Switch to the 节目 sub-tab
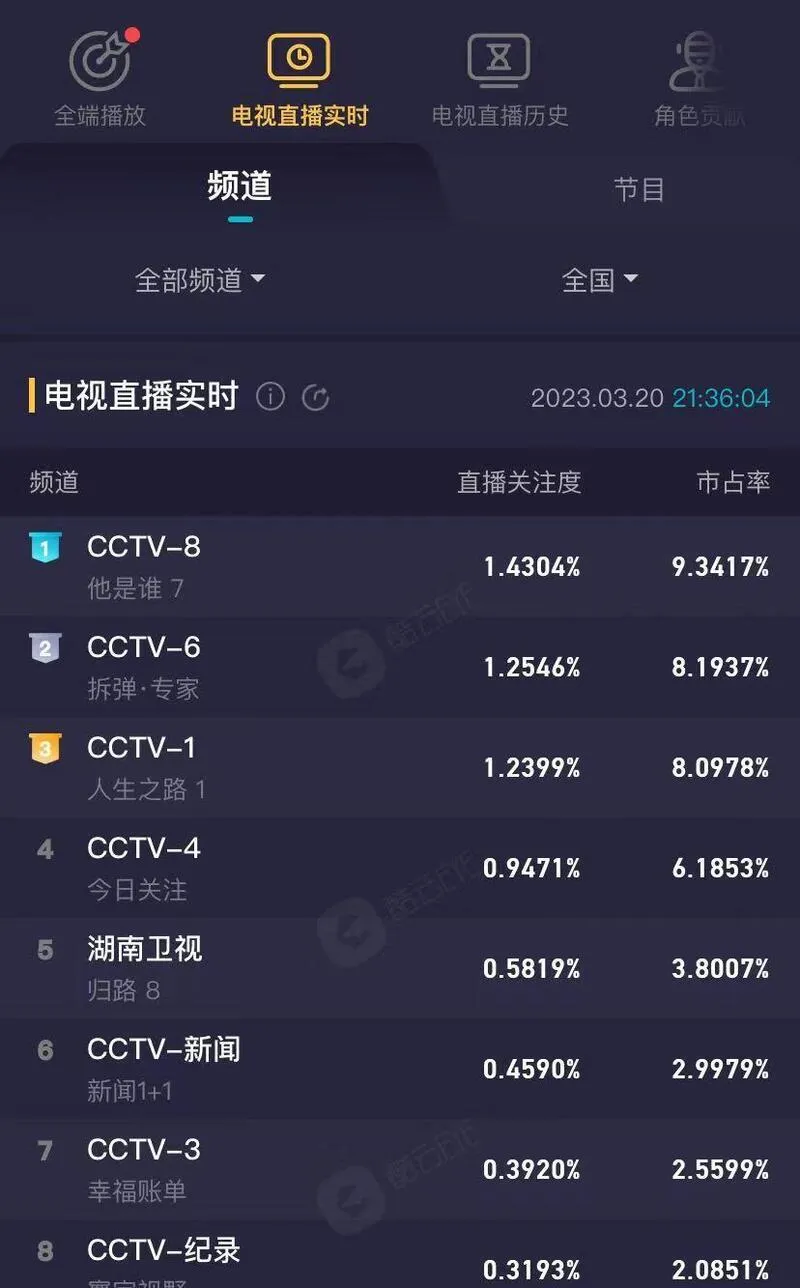This screenshot has height=1288, width=800. pyautogui.click(x=639, y=189)
